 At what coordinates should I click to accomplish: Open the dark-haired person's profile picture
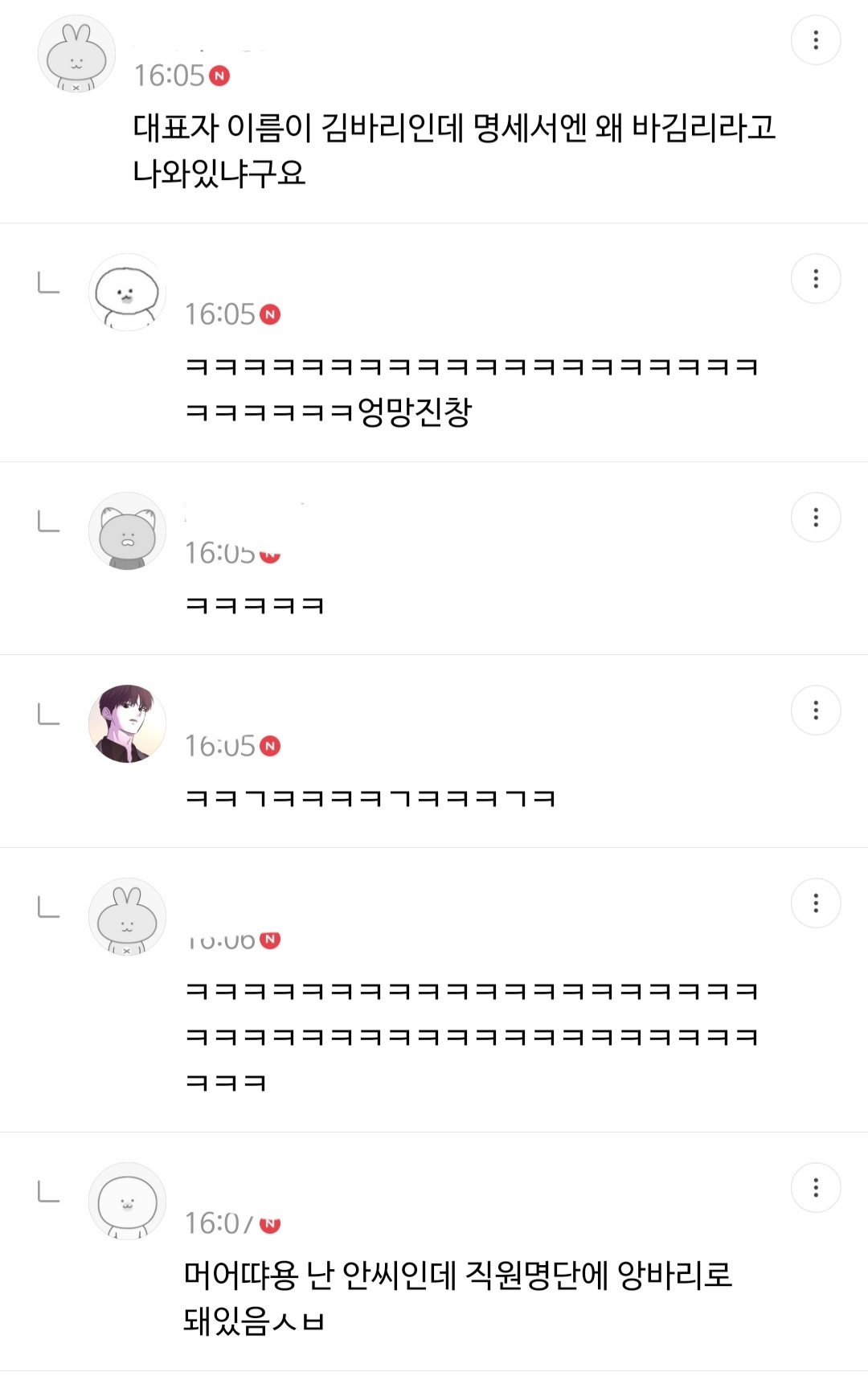(x=125, y=723)
